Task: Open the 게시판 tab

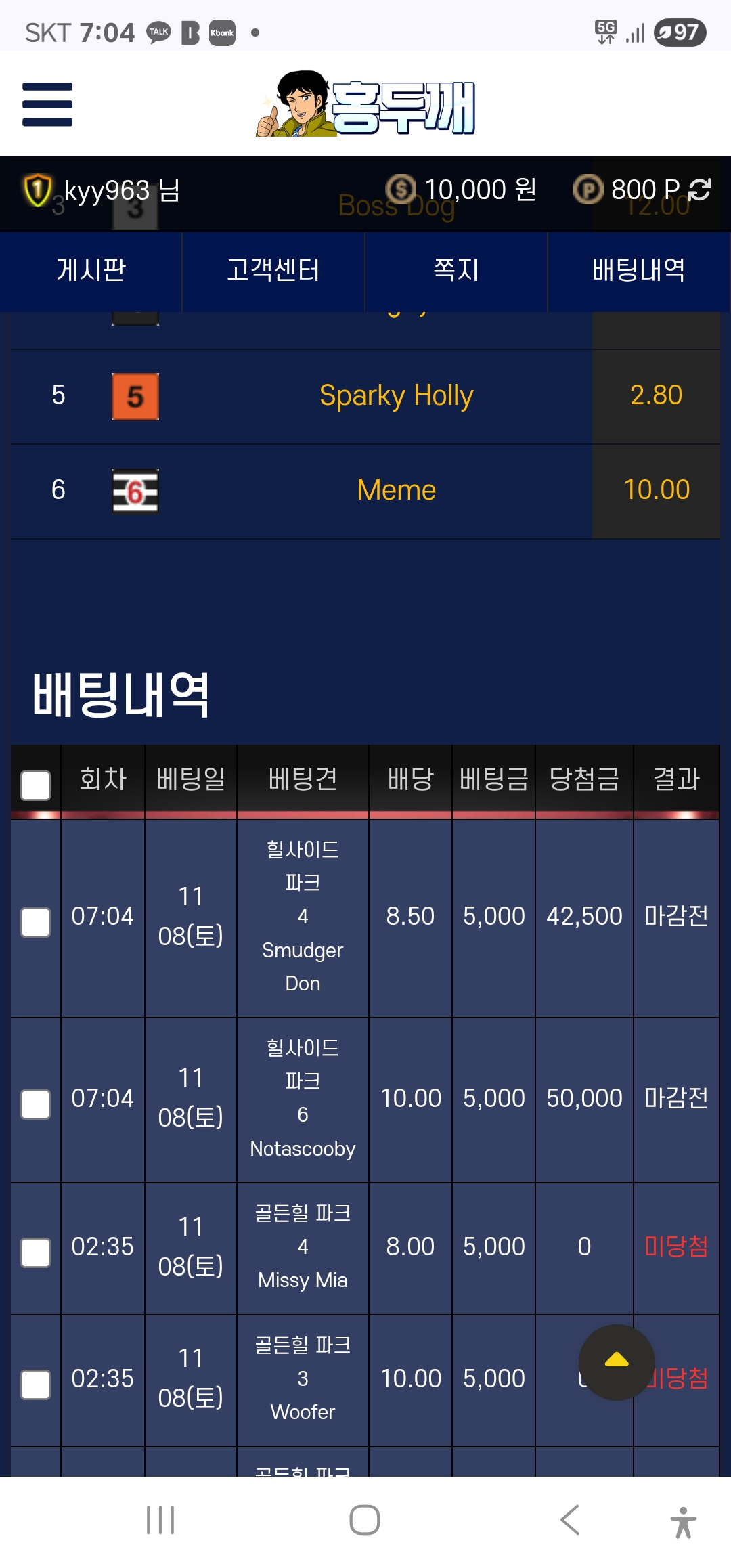Action: click(91, 270)
